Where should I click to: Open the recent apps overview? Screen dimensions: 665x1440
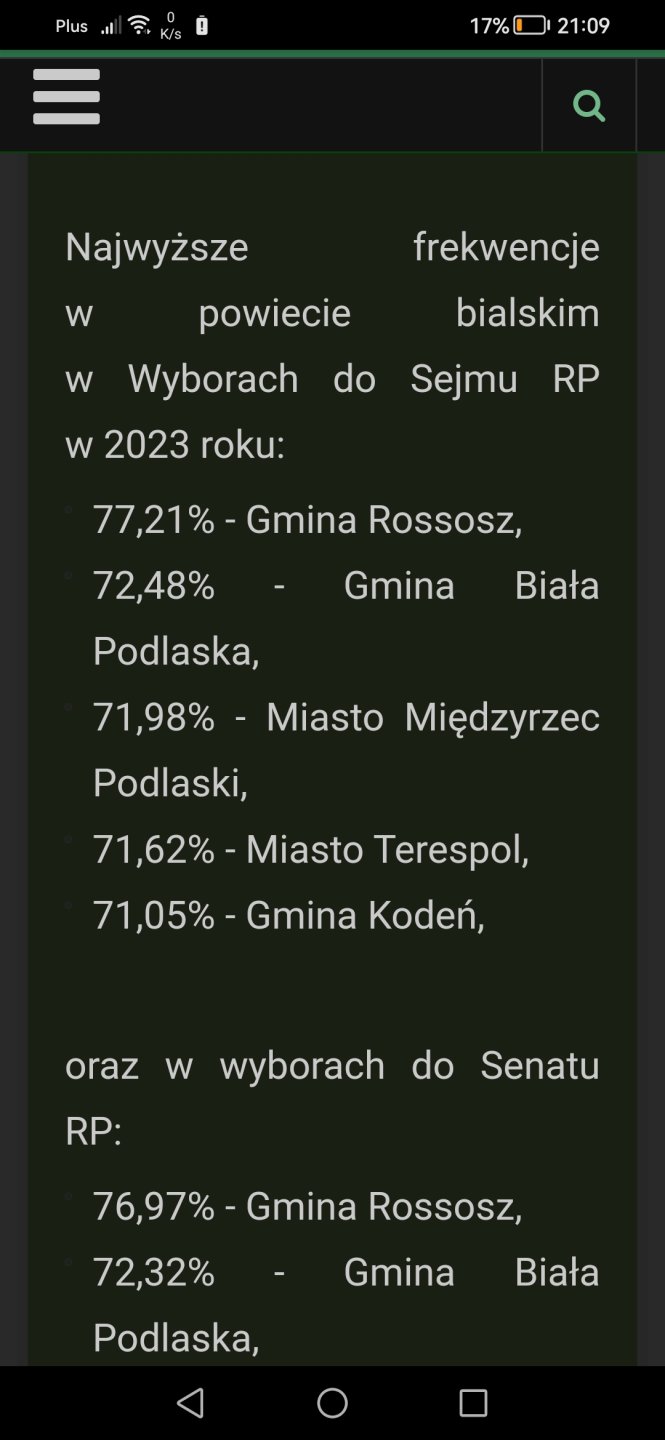[x=473, y=1402]
